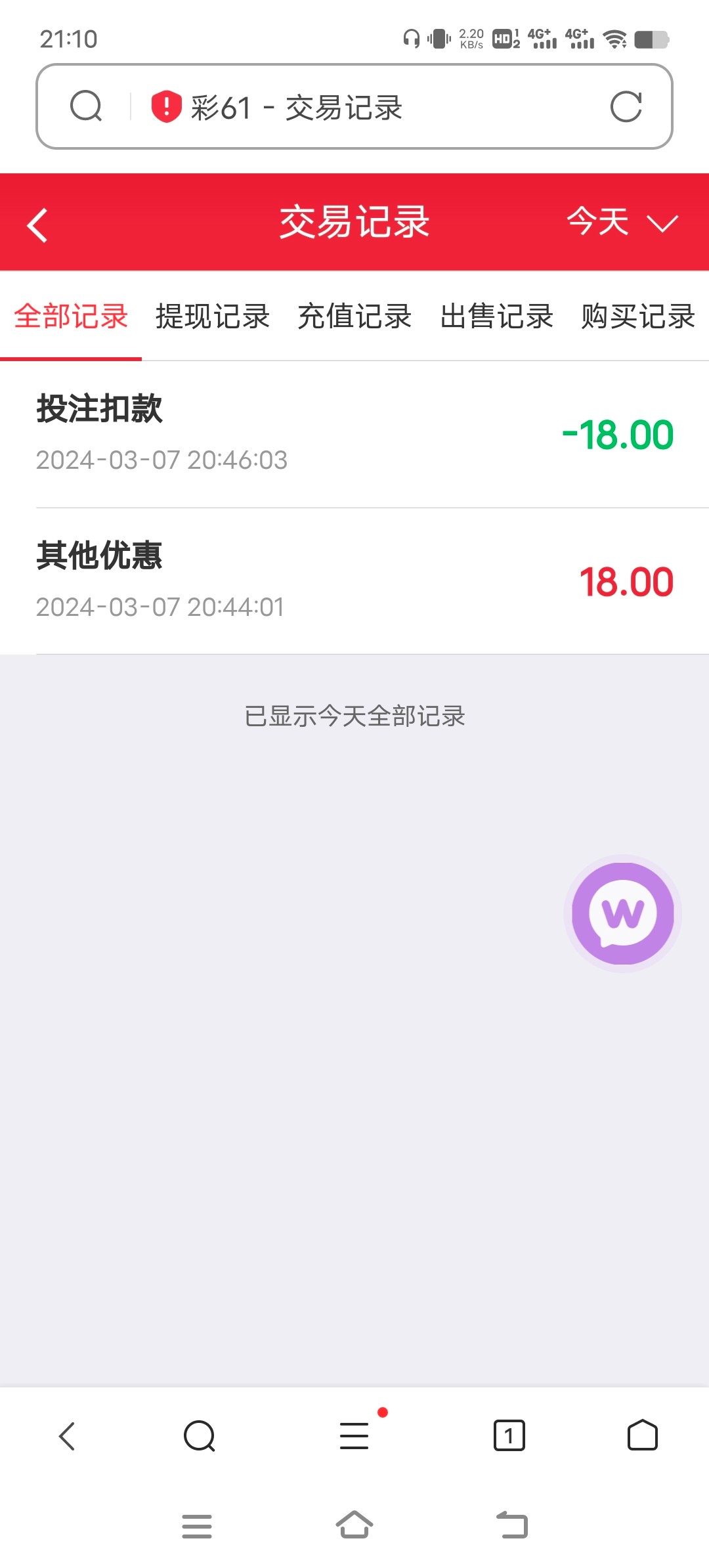The width and height of the screenshot is (709, 1568).
Task: Go back from the 交易记录 page
Action: (38, 225)
